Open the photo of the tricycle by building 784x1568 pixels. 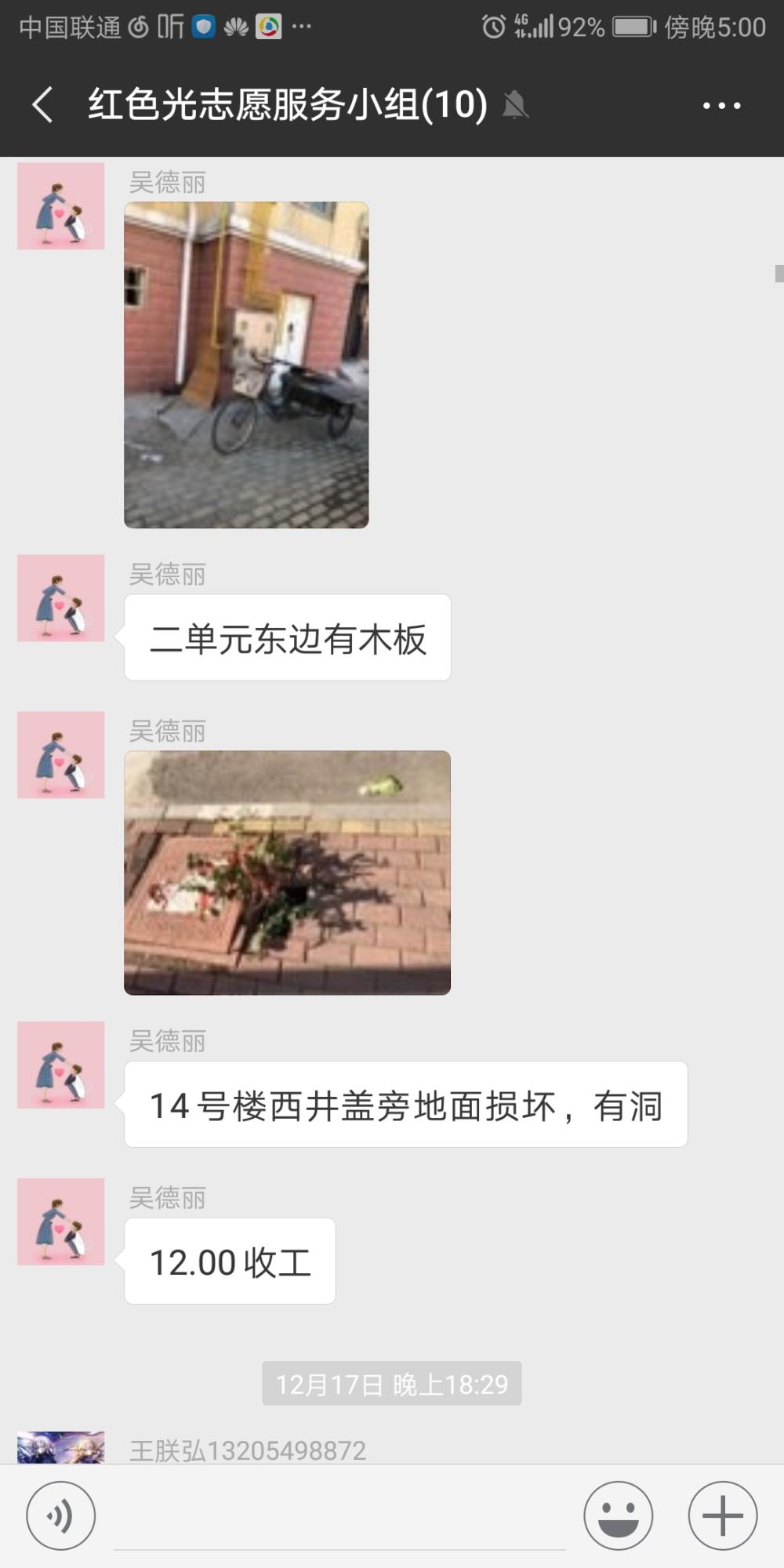246,365
